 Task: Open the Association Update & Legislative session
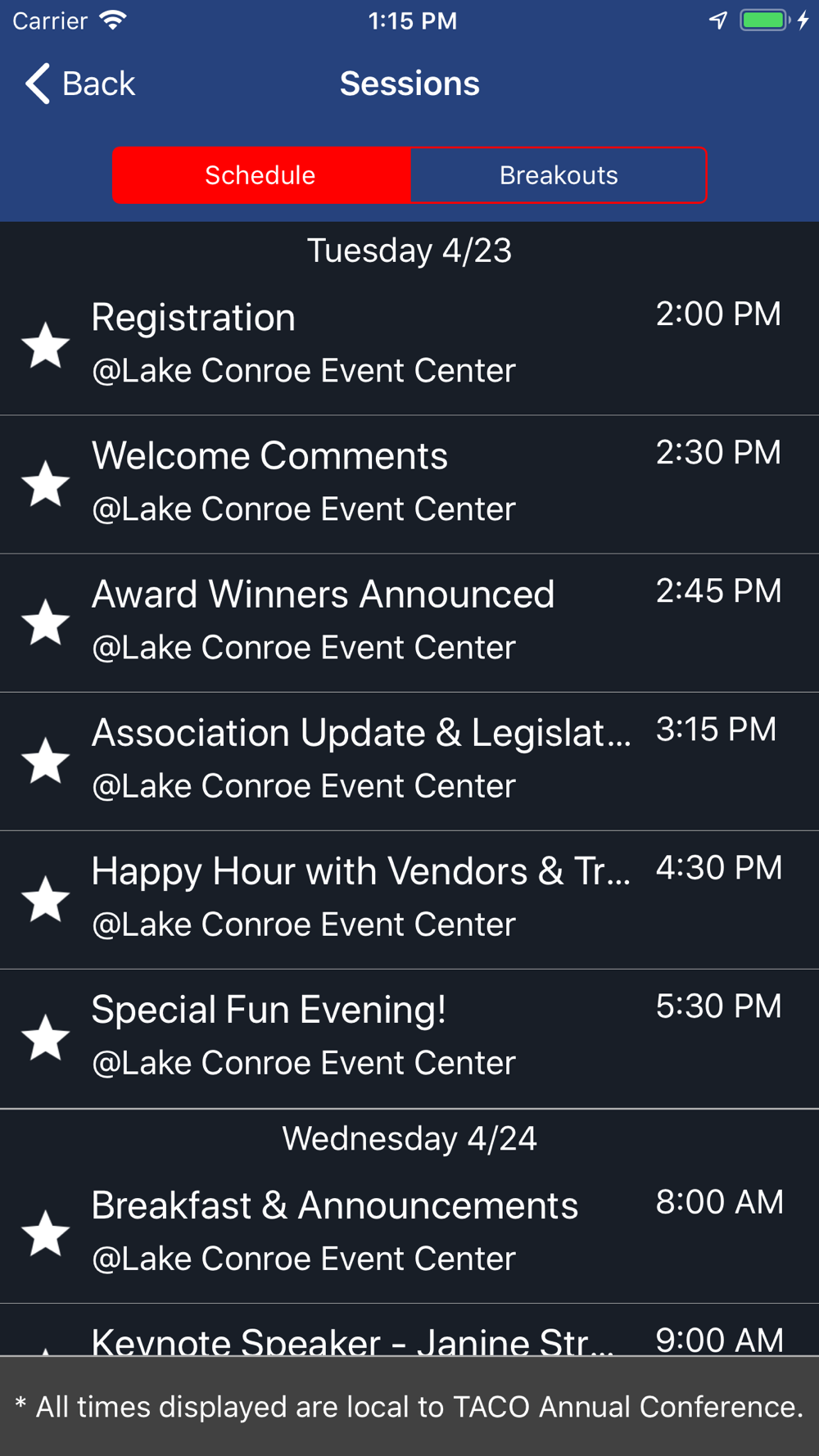tap(409, 762)
